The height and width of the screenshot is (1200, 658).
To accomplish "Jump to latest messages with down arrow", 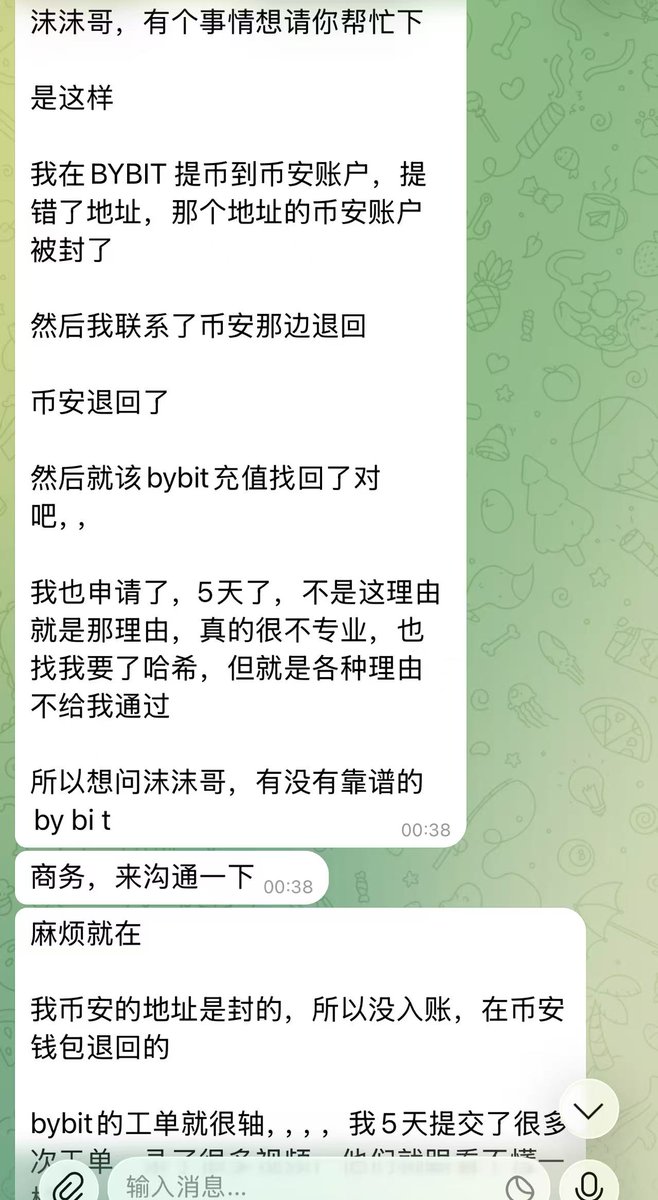I will coord(588,1110).
